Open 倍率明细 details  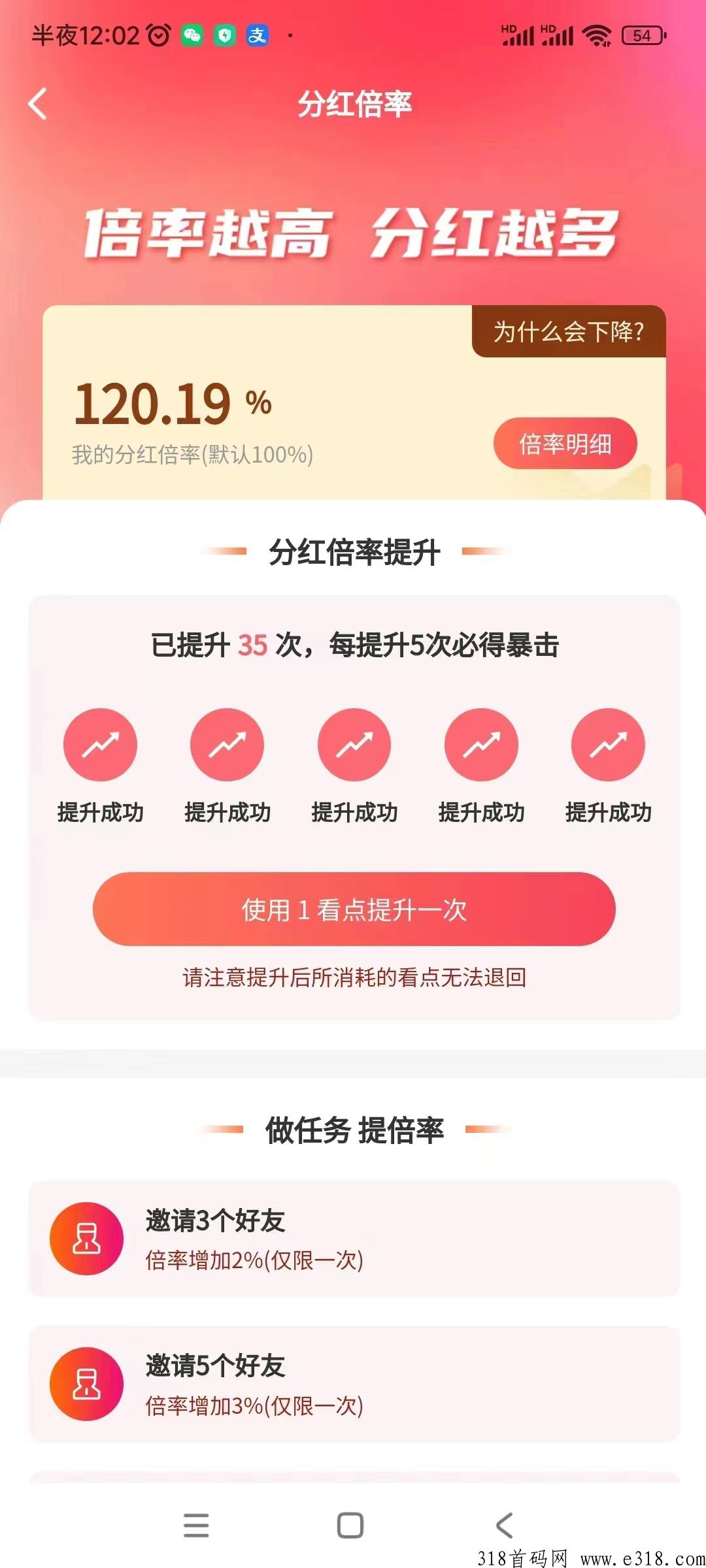(565, 444)
